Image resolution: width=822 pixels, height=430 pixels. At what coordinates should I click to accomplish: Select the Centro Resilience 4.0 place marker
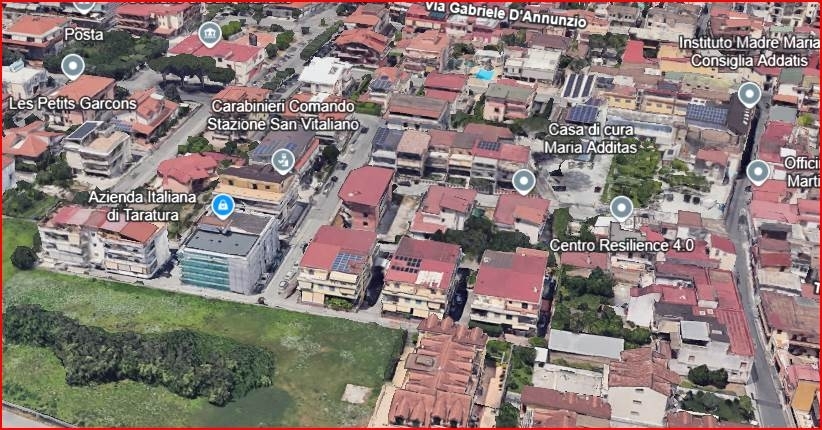[x=621, y=208]
